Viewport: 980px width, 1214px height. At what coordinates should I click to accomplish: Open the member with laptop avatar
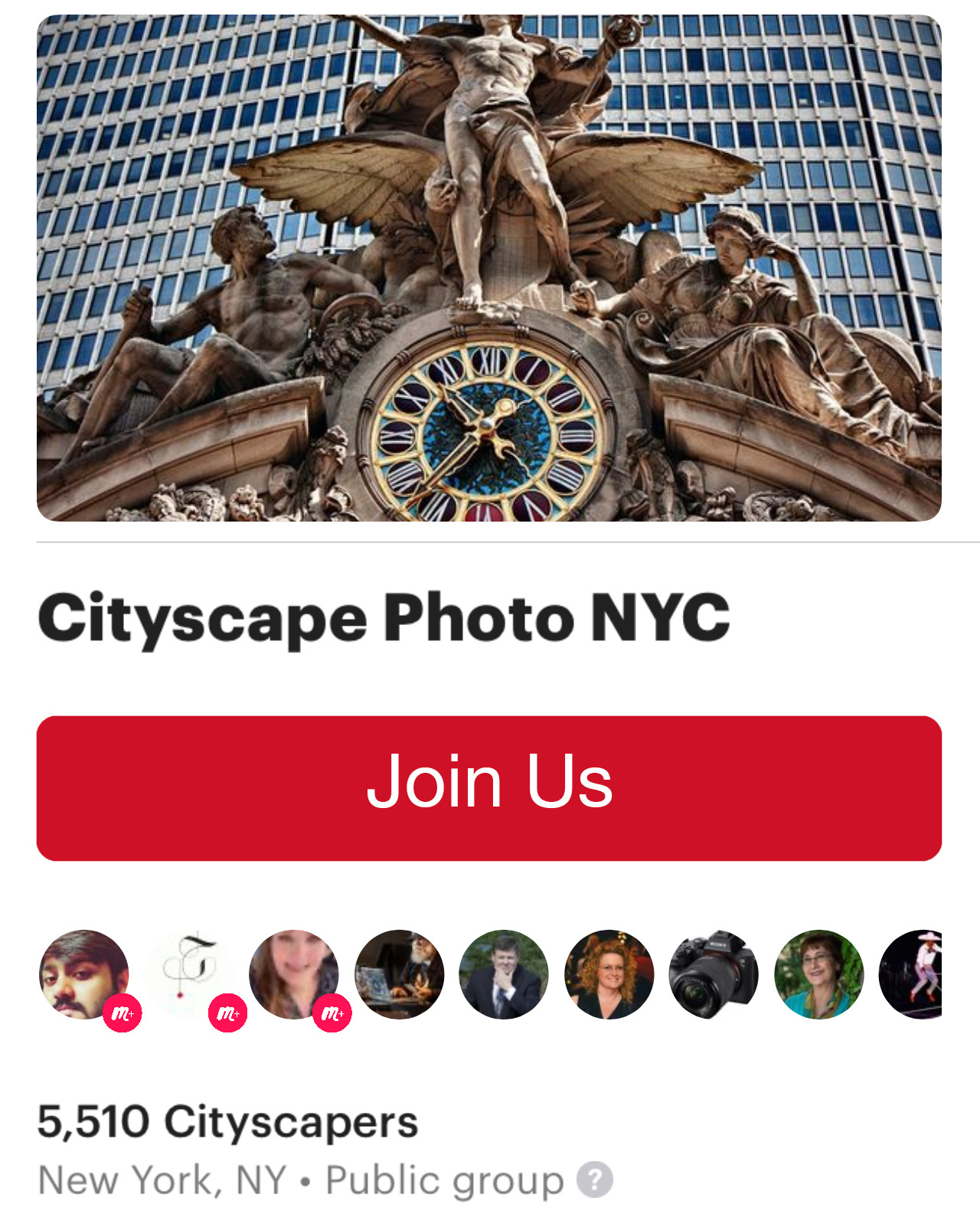(399, 974)
